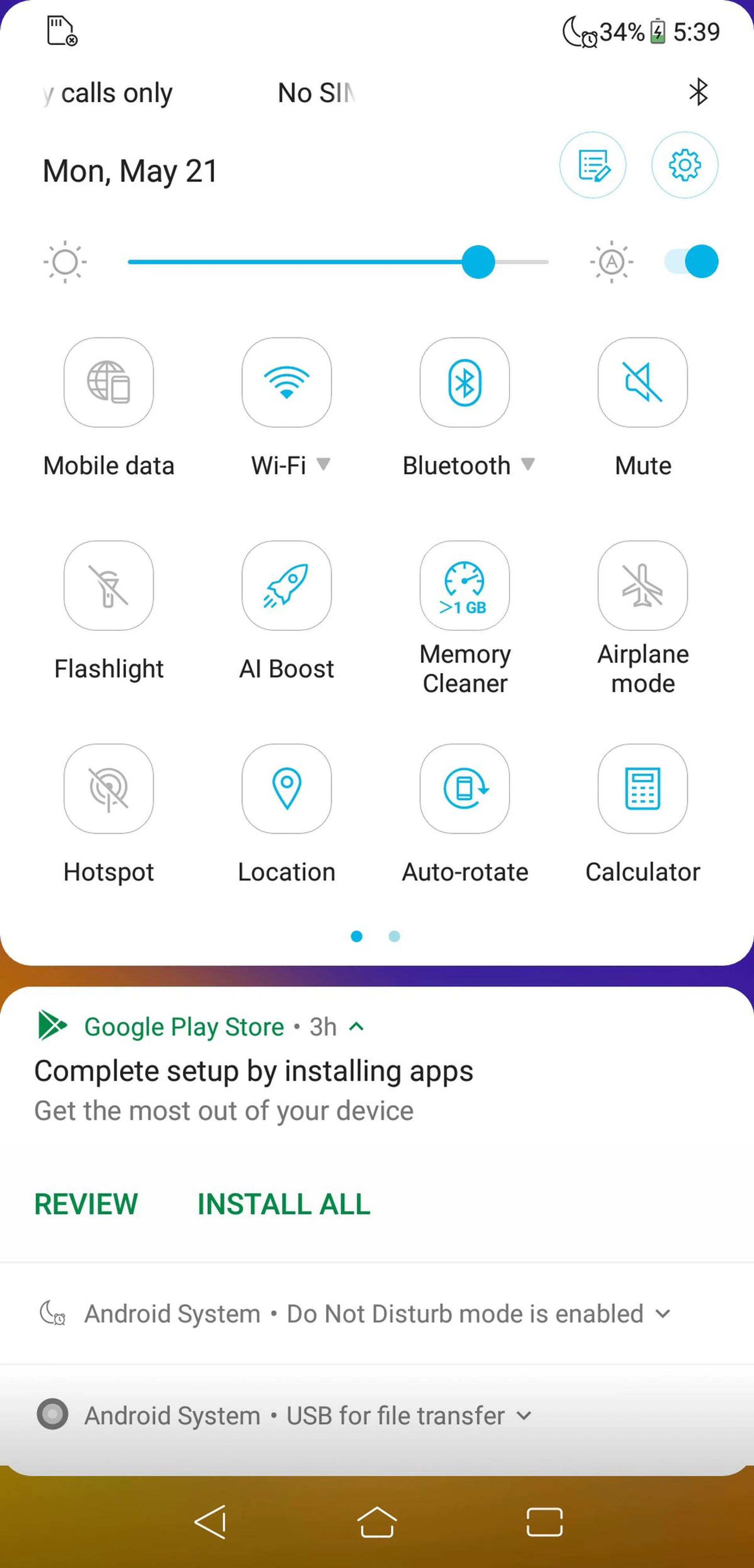Screen dimensions: 754x1568
Task: Toggle the AI Boost tile
Action: pos(286,586)
